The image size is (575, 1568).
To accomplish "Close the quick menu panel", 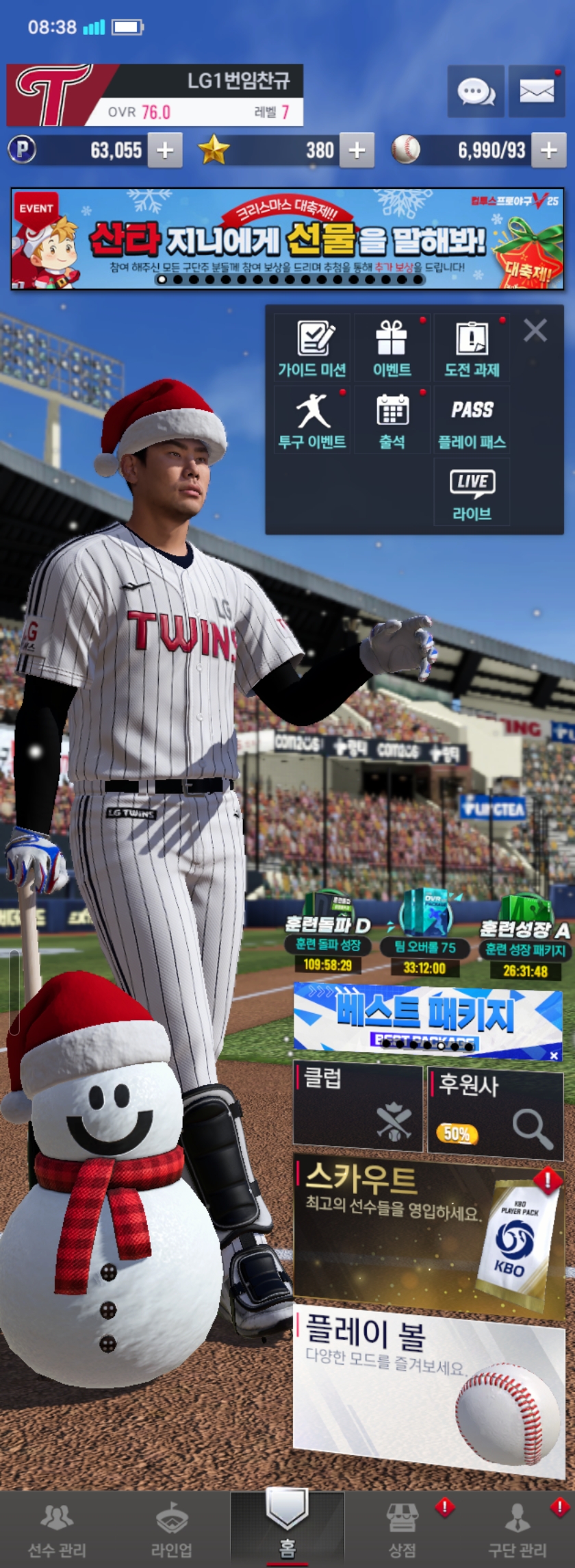I will coord(535,330).
